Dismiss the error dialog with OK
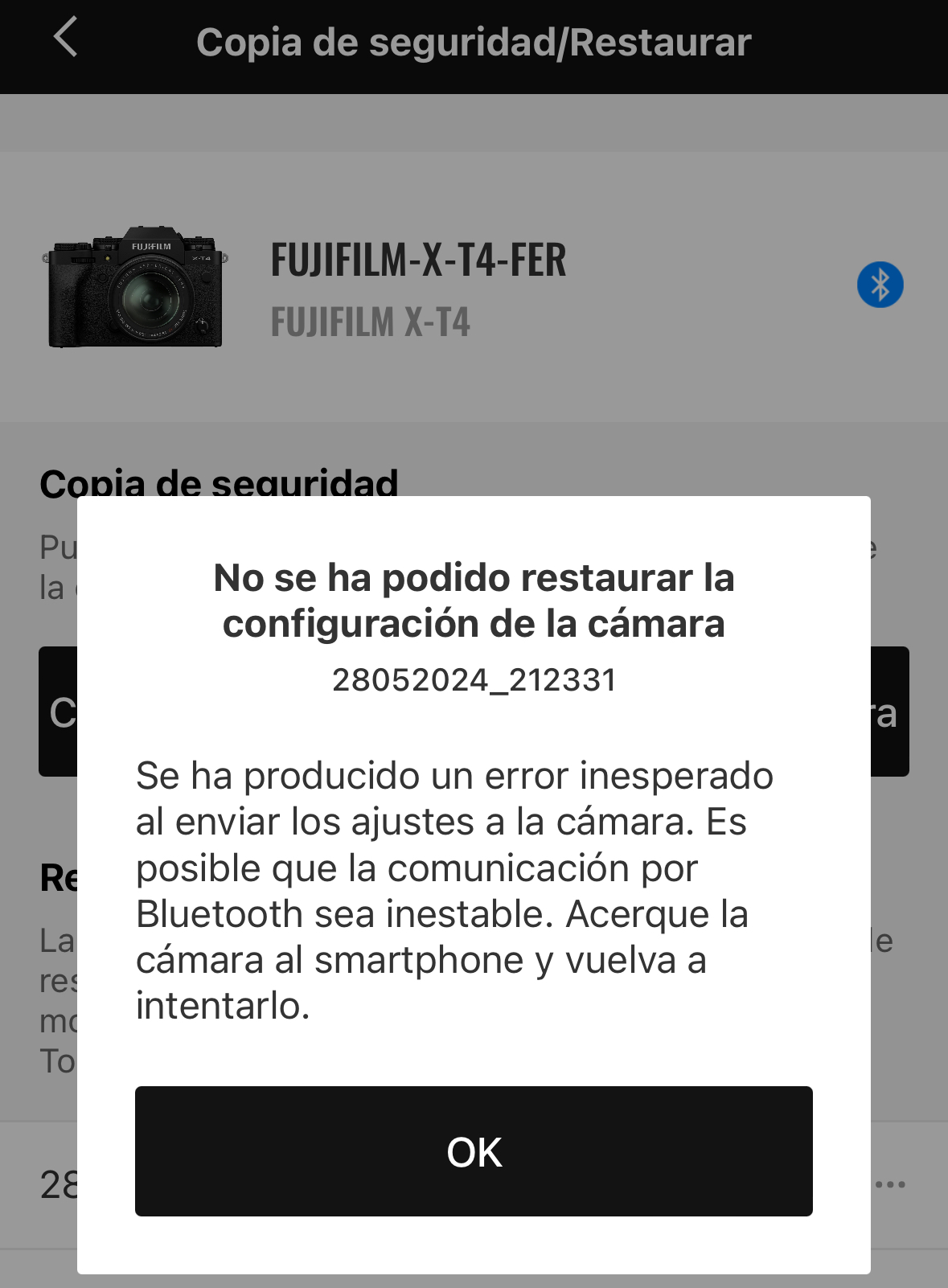 pyautogui.click(x=474, y=1151)
